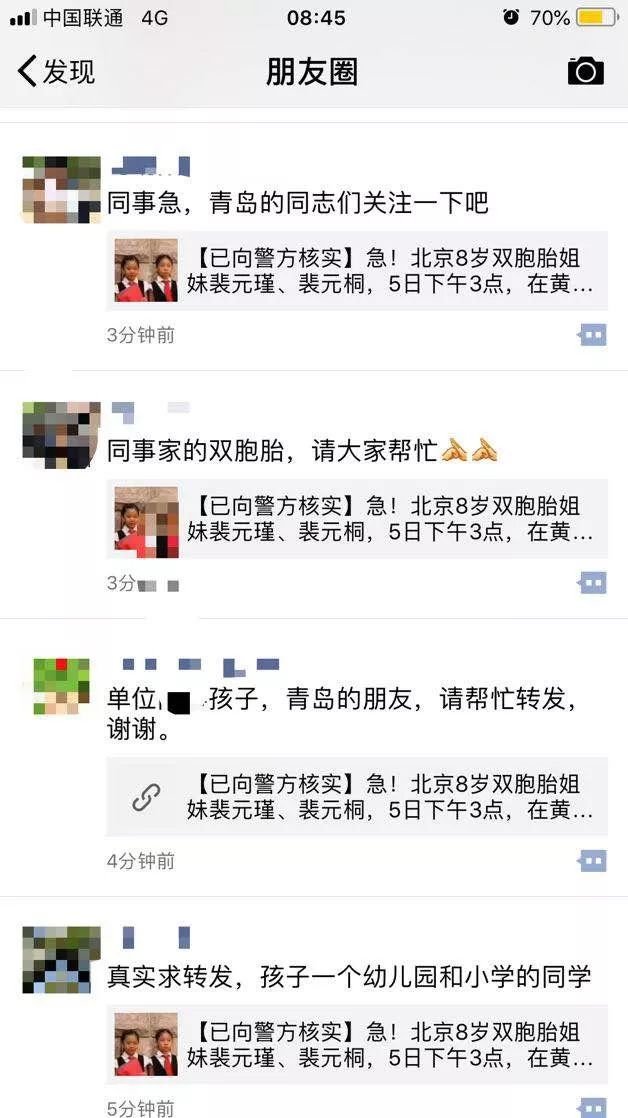Screen dimensions: 628x1118
Task: Open comment menu on 真实求转发 post
Action: (x=592, y=1106)
